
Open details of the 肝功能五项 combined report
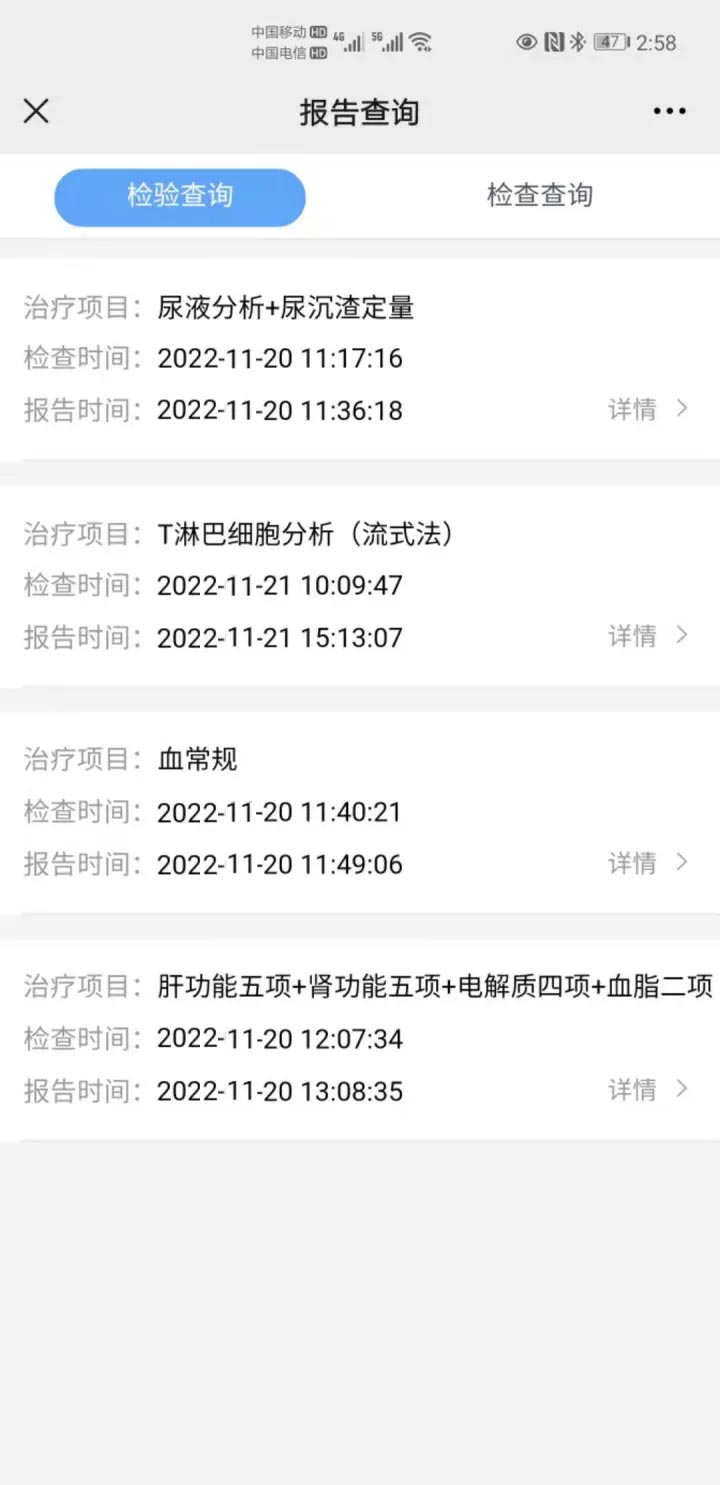pos(634,1090)
